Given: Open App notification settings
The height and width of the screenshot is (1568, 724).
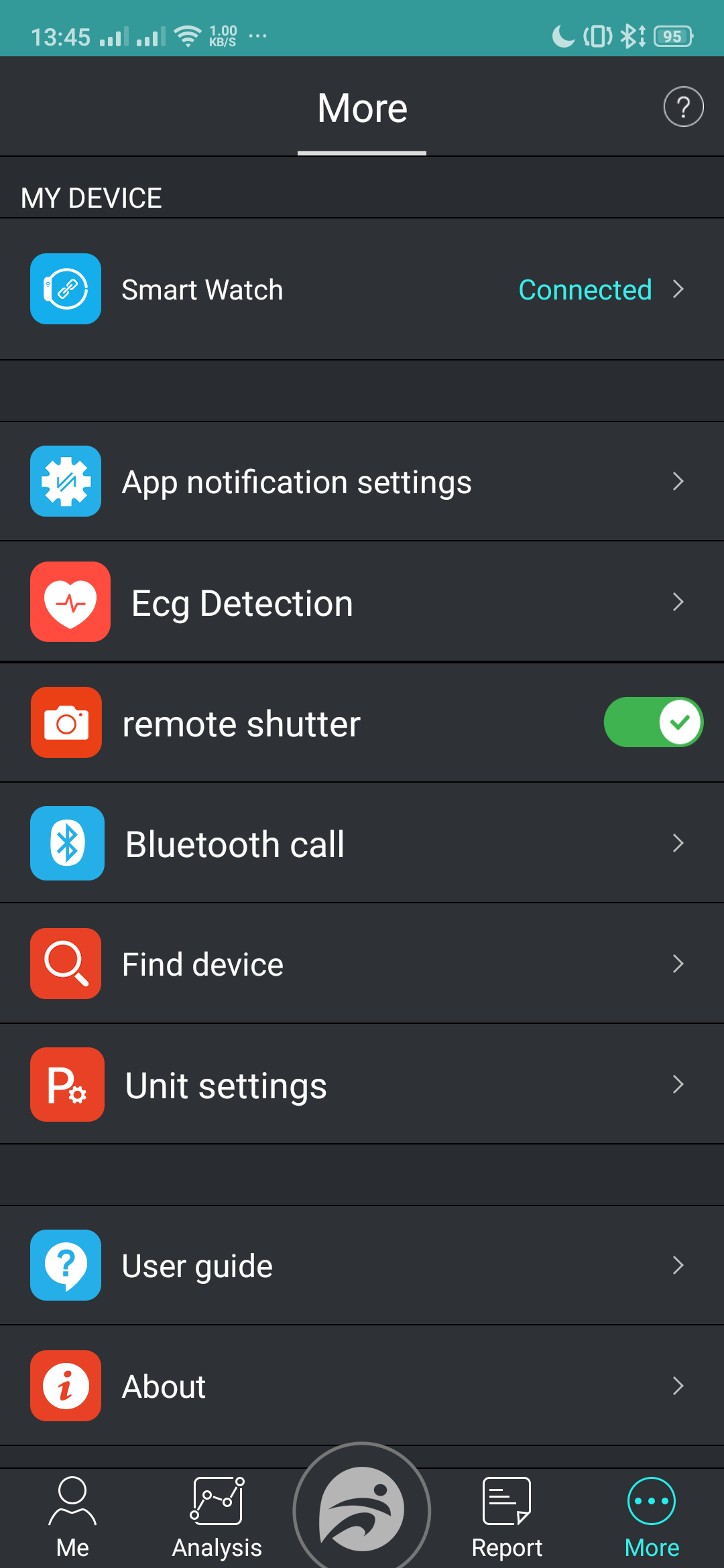Looking at the screenshot, I should (x=362, y=482).
